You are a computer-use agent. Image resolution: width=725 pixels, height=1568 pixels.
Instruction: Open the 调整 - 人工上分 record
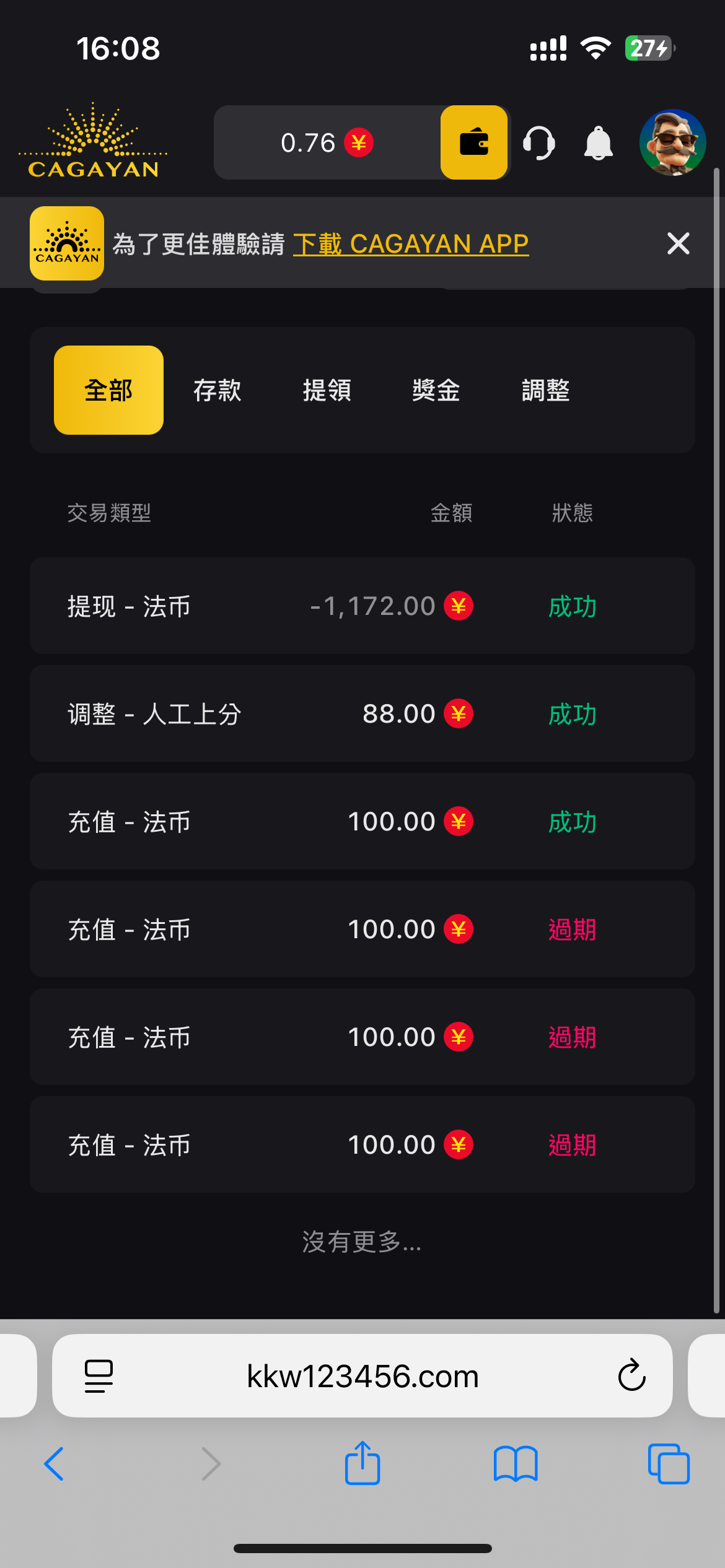pyautogui.click(x=362, y=713)
